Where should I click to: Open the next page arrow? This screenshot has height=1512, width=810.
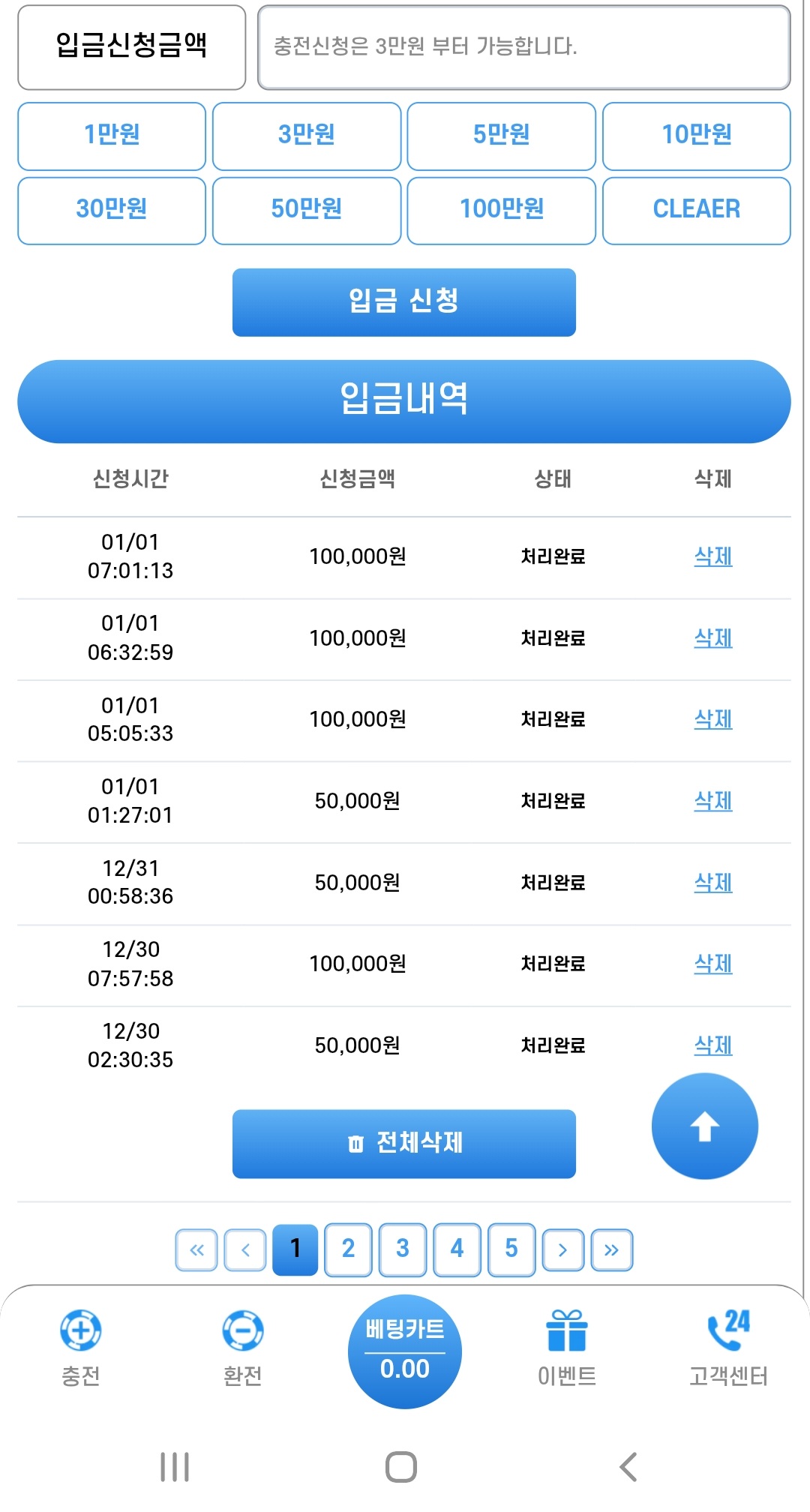tap(562, 1249)
